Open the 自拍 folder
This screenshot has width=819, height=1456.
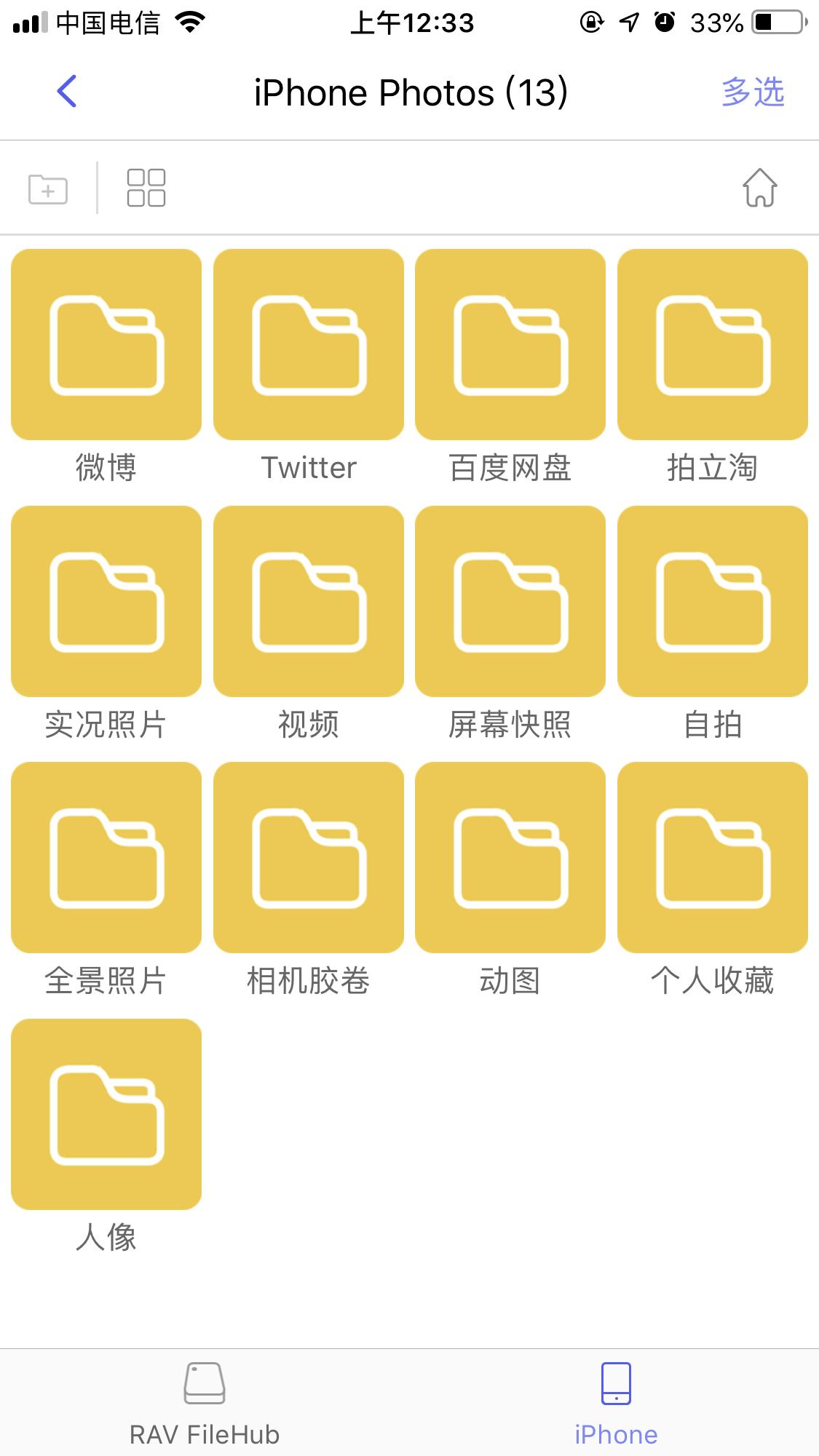click(x=712, y=601)
